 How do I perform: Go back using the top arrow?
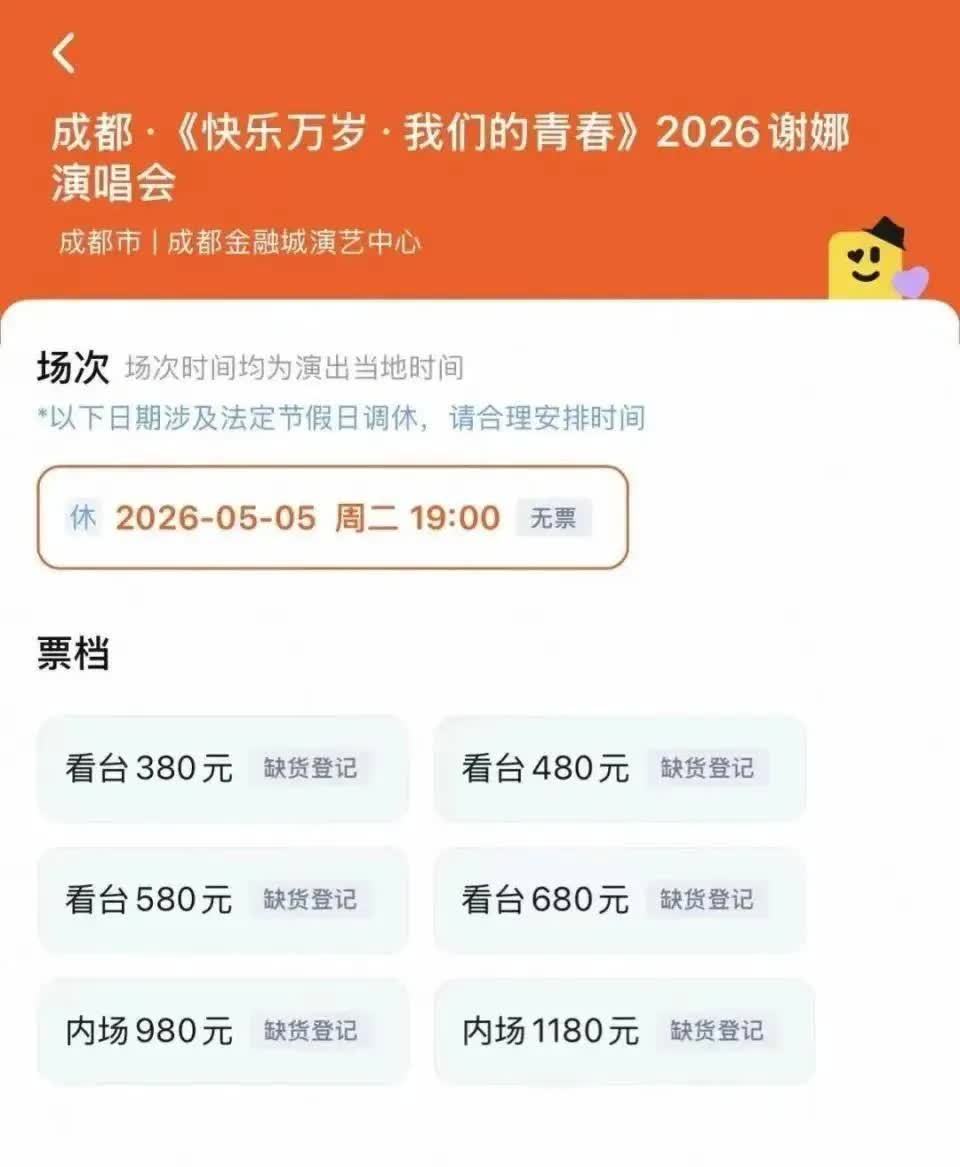pyautogui.click(x=64, y=53)
